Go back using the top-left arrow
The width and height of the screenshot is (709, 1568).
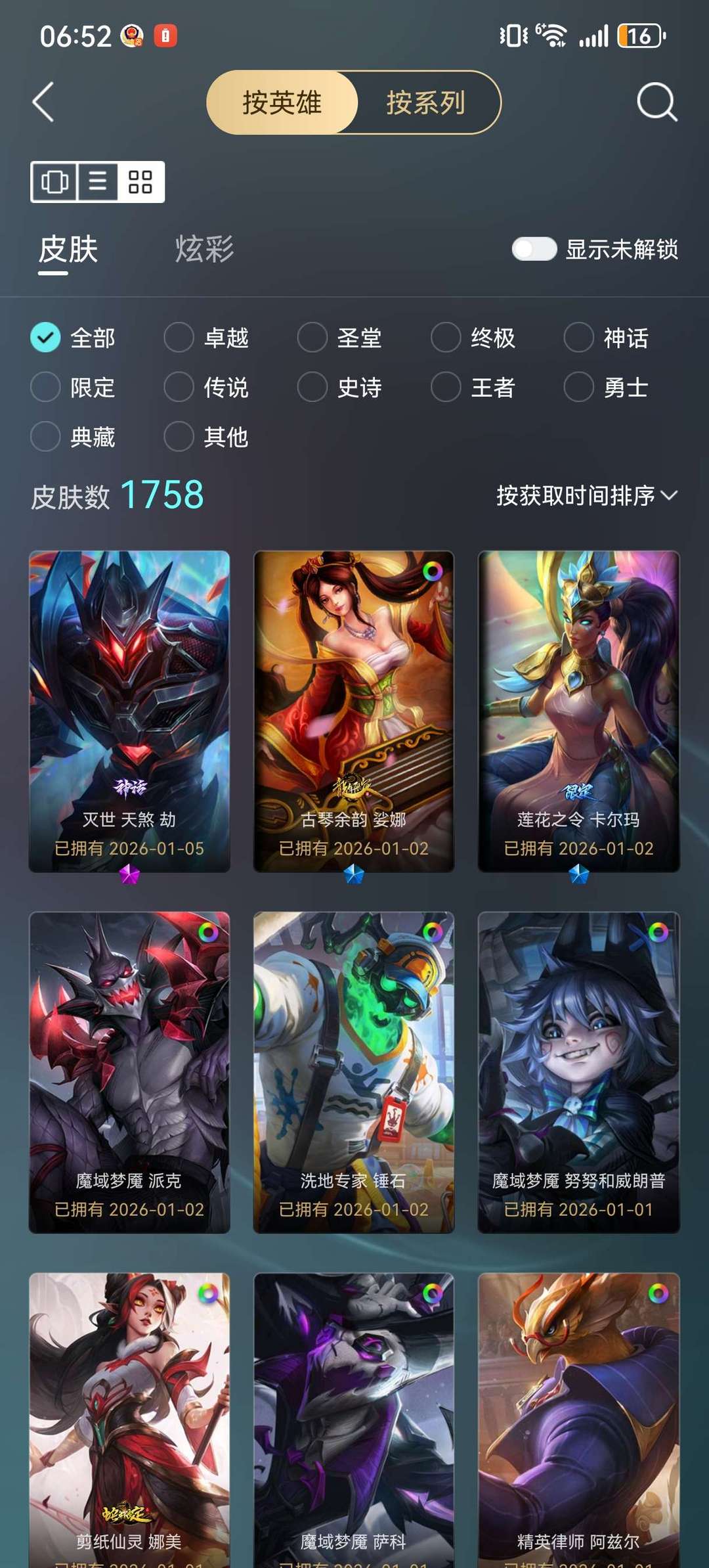click(43, 102)
